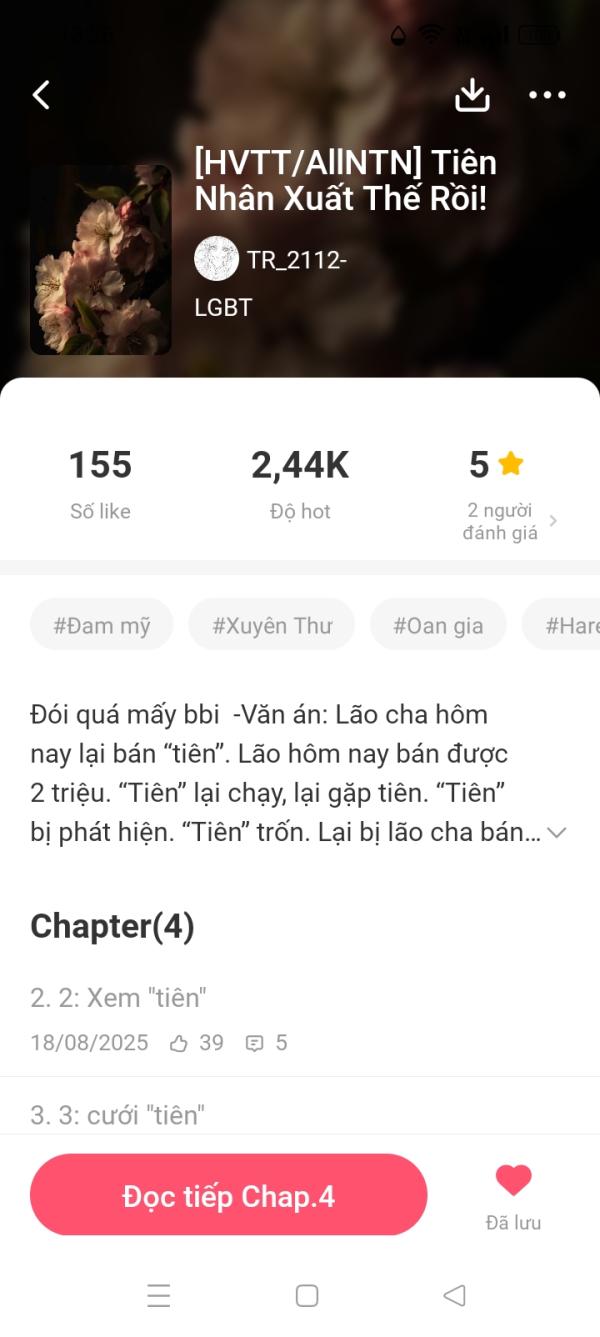Go to home via system navigation bar
This screenshot has width=600, height=1337.
point(307,1296)
